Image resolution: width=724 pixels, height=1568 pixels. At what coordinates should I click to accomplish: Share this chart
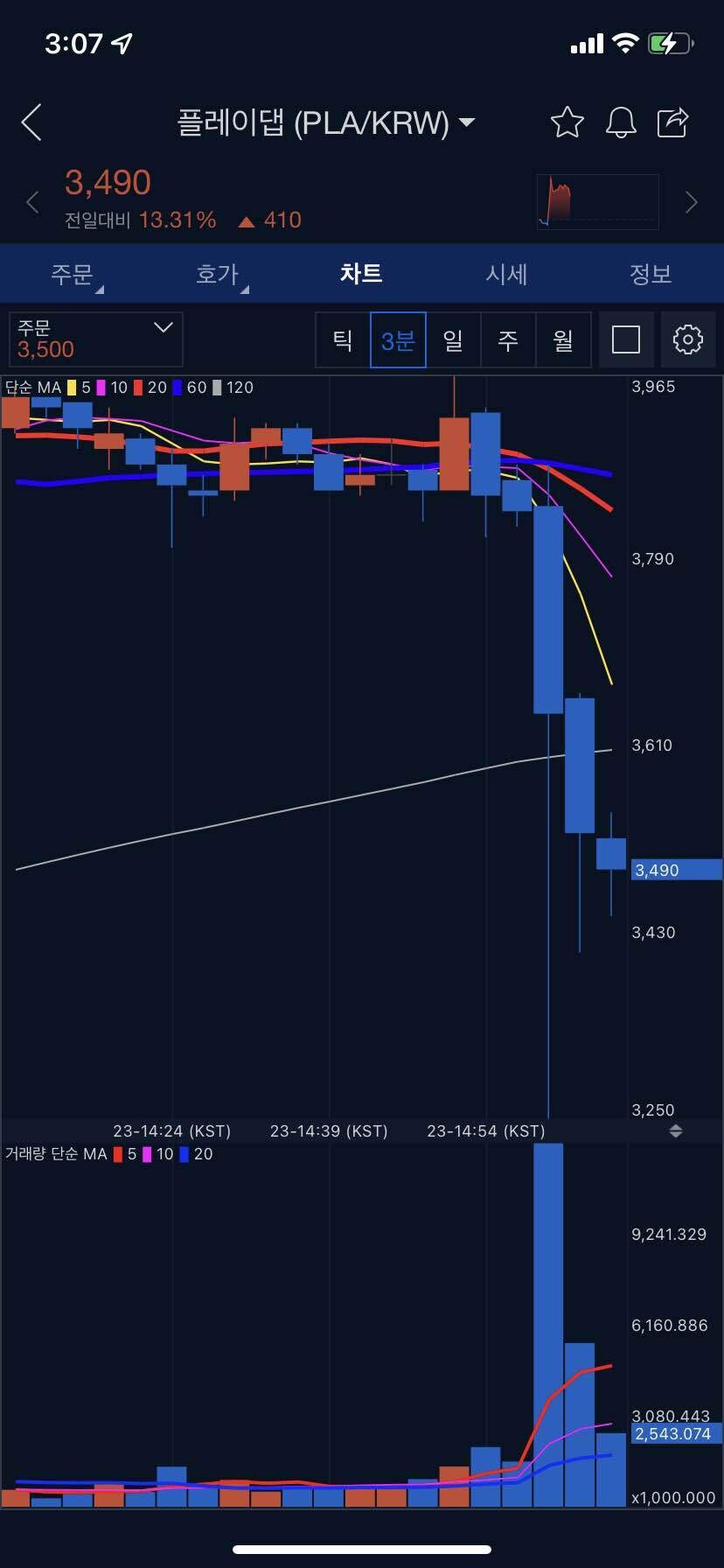pyautogui.click(x=673, y=122)
